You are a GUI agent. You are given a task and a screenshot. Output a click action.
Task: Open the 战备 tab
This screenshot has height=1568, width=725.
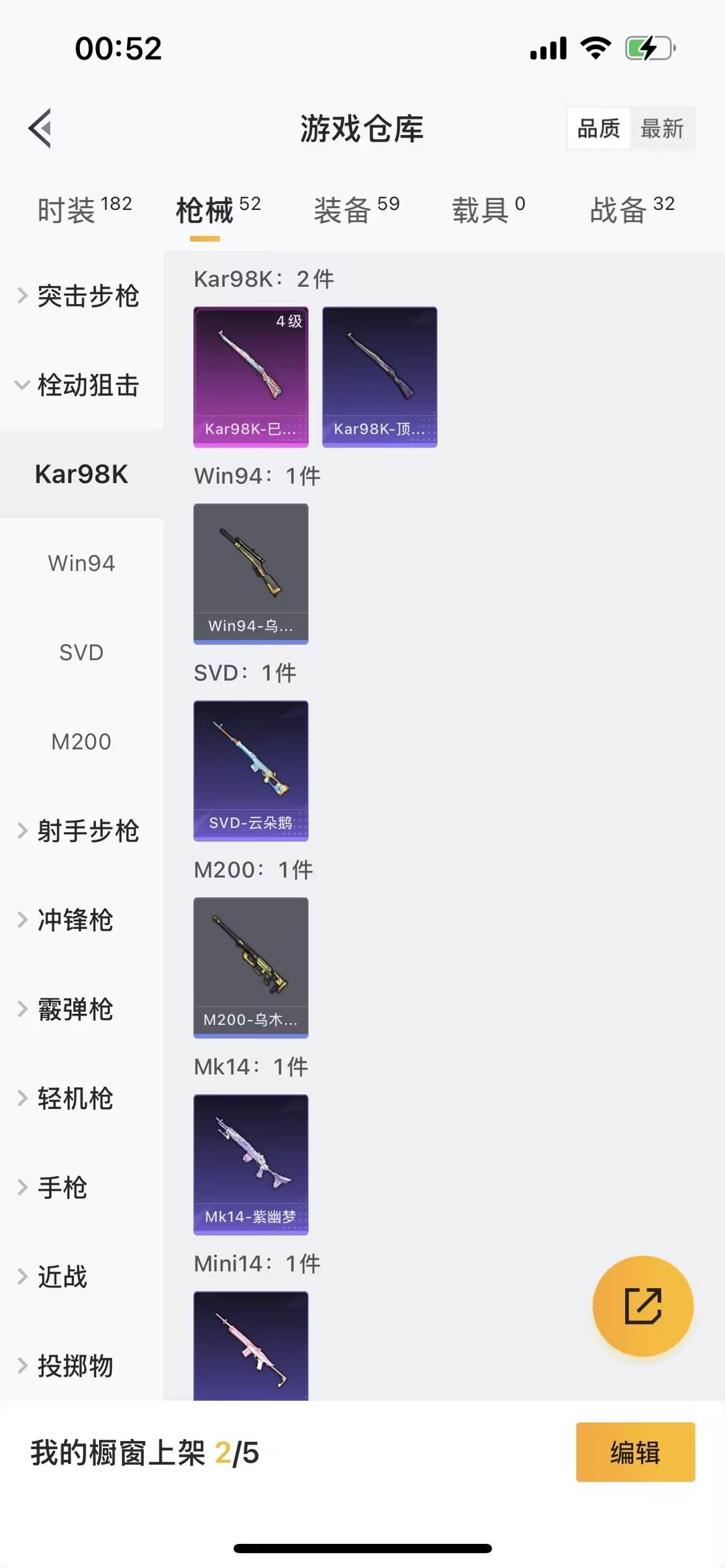(632, 210)
